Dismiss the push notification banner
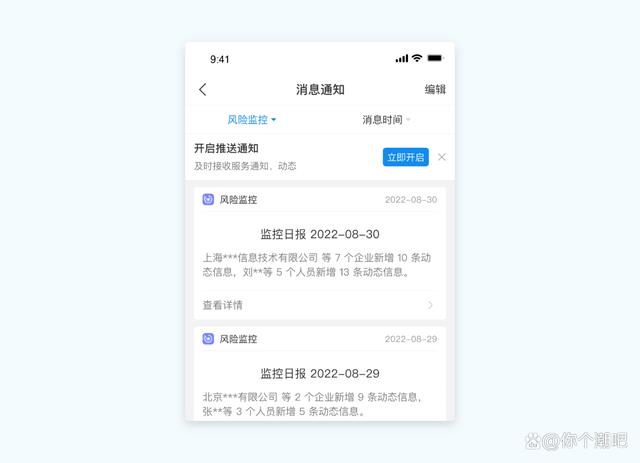The image size is (640, 463). (442, 157)
